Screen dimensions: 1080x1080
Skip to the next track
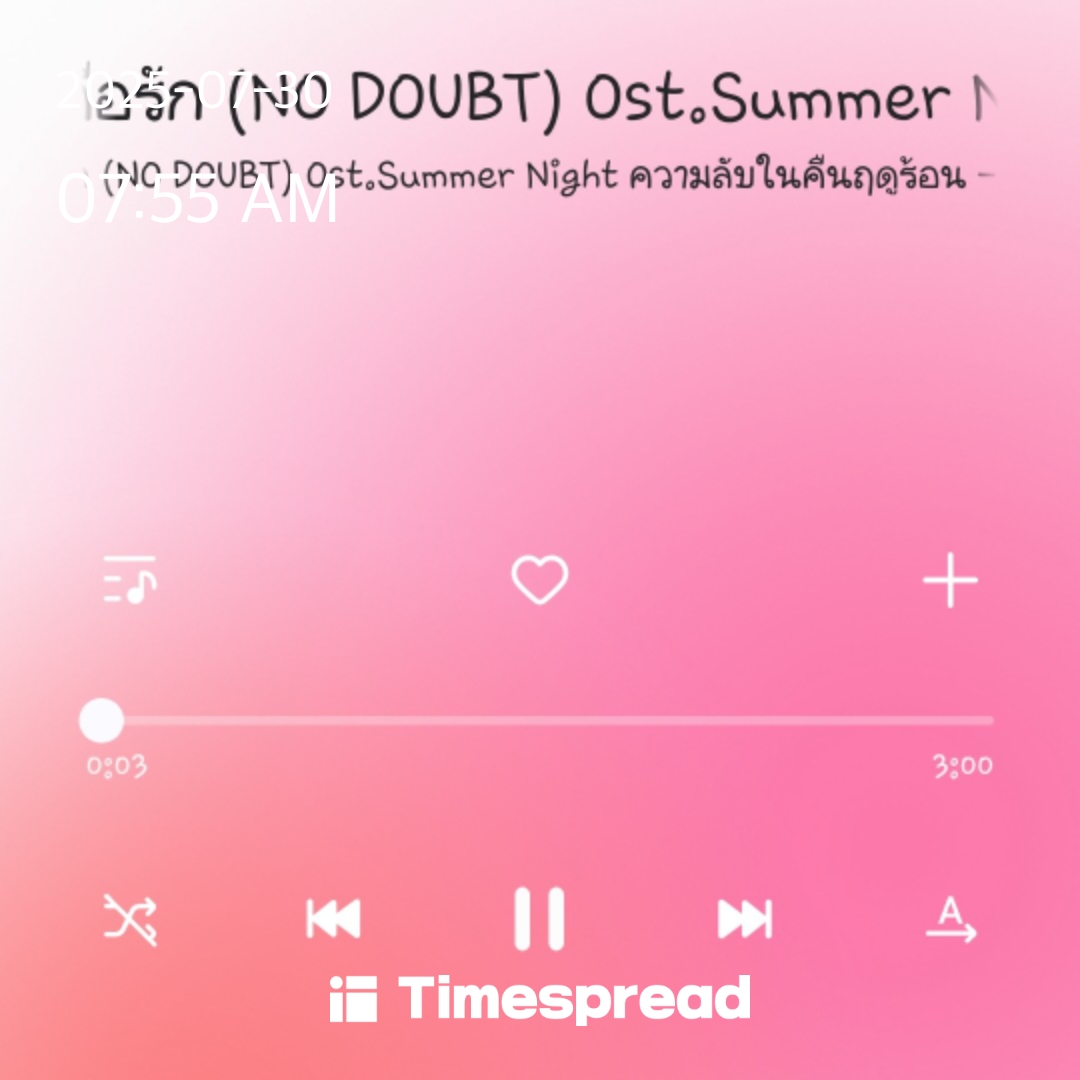pyautogui.click(x=745, y=919)
